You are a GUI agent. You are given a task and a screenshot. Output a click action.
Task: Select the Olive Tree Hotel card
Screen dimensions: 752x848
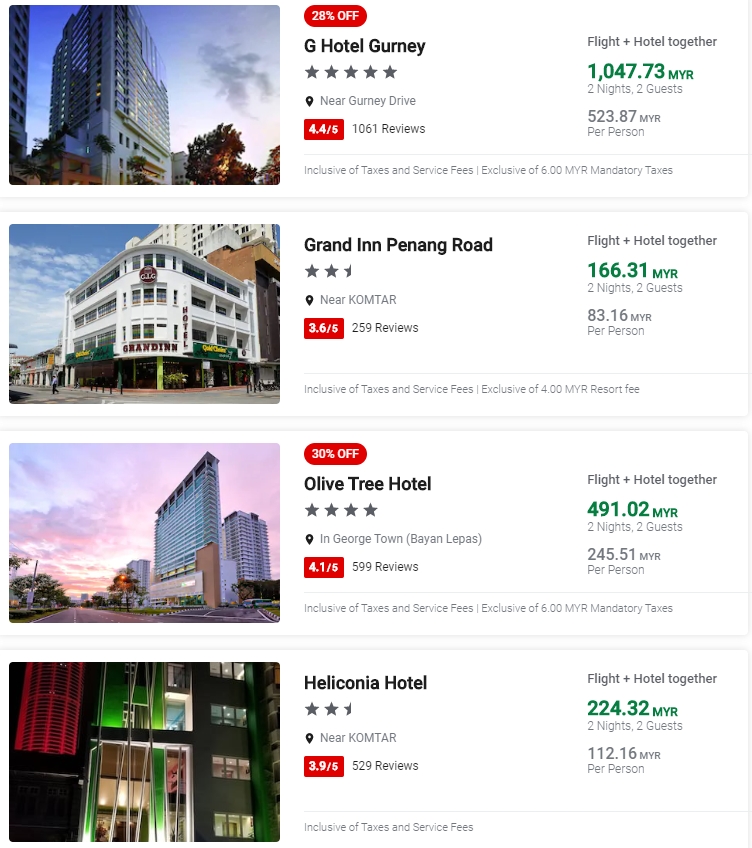coord(368,484)
